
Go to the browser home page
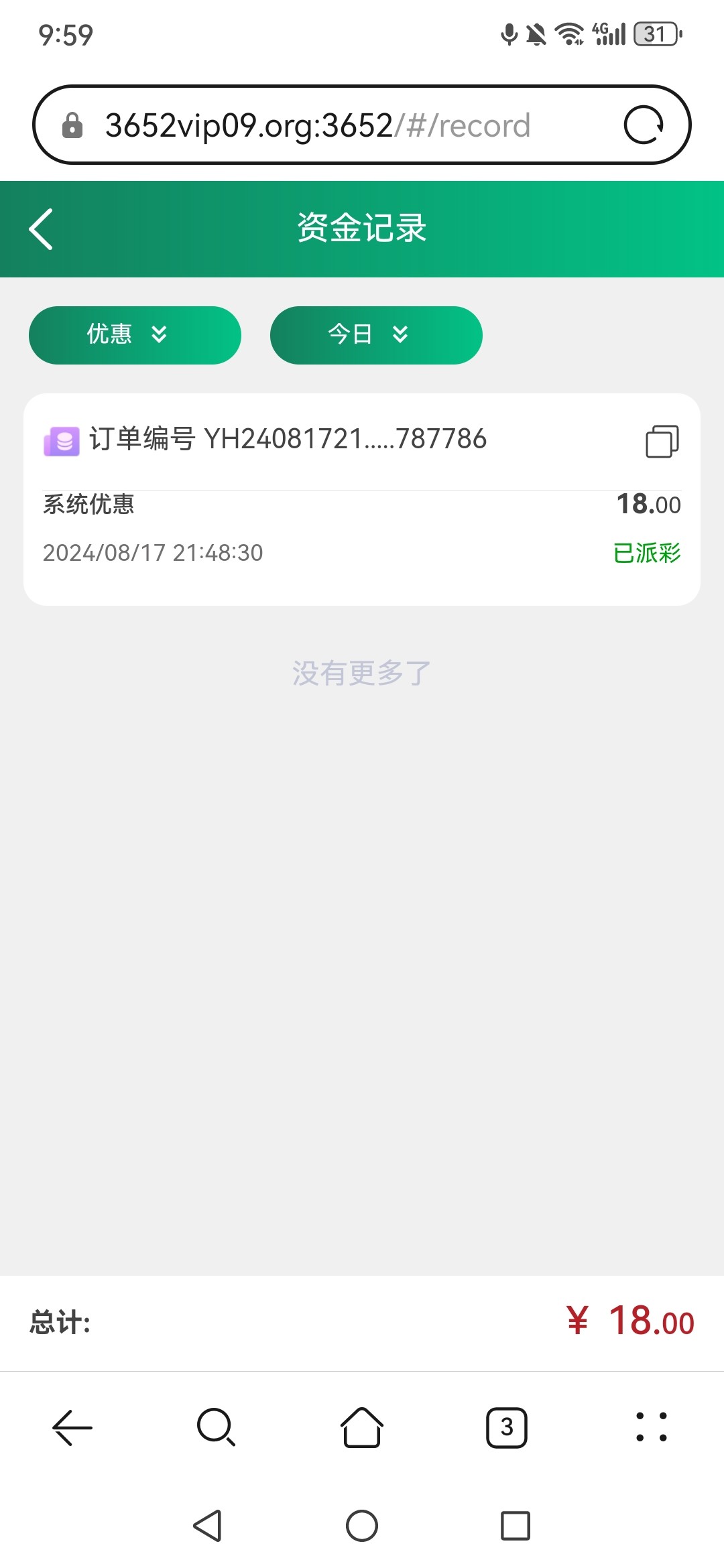[362, 1427]
